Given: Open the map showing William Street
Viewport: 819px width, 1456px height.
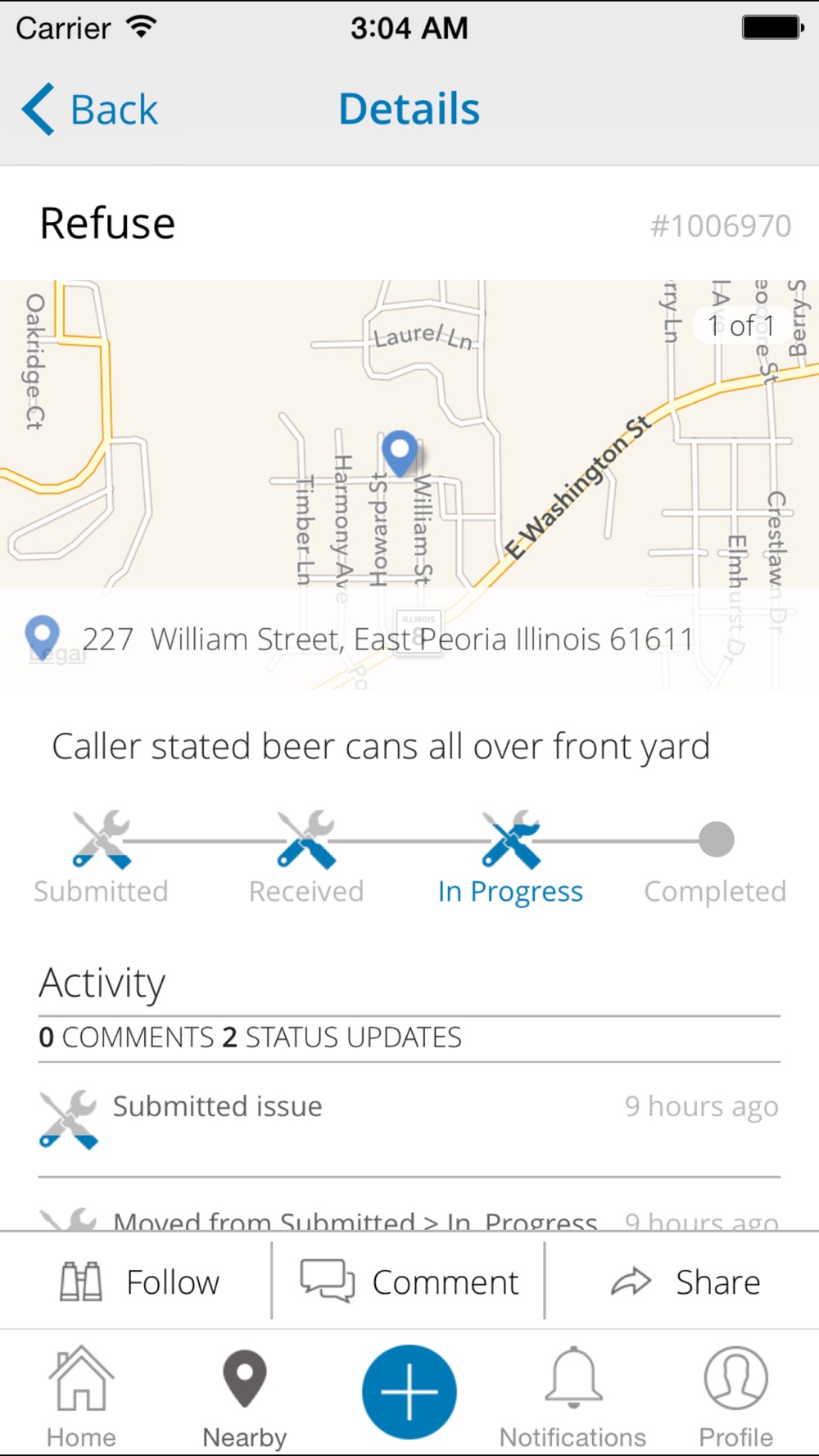Looking at the screenshot, I should point(409,434).
